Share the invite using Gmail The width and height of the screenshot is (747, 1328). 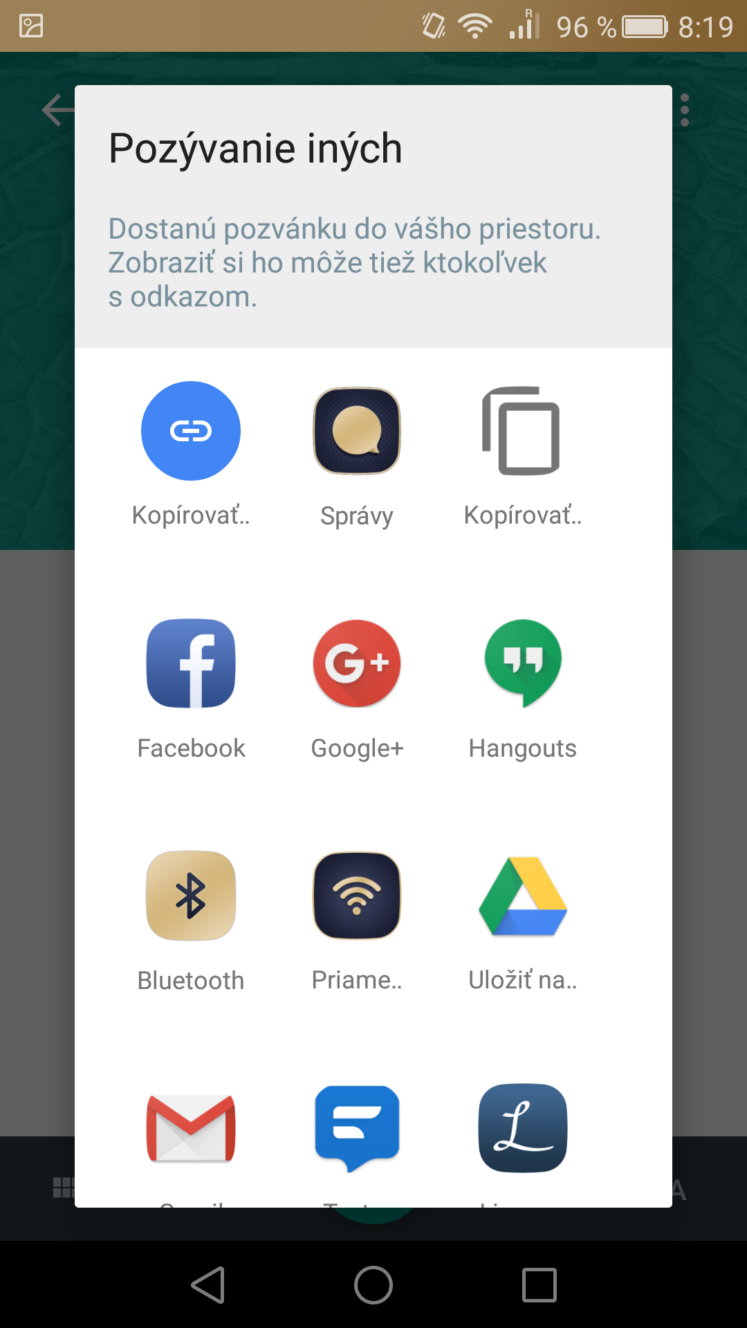[191, 1128]
